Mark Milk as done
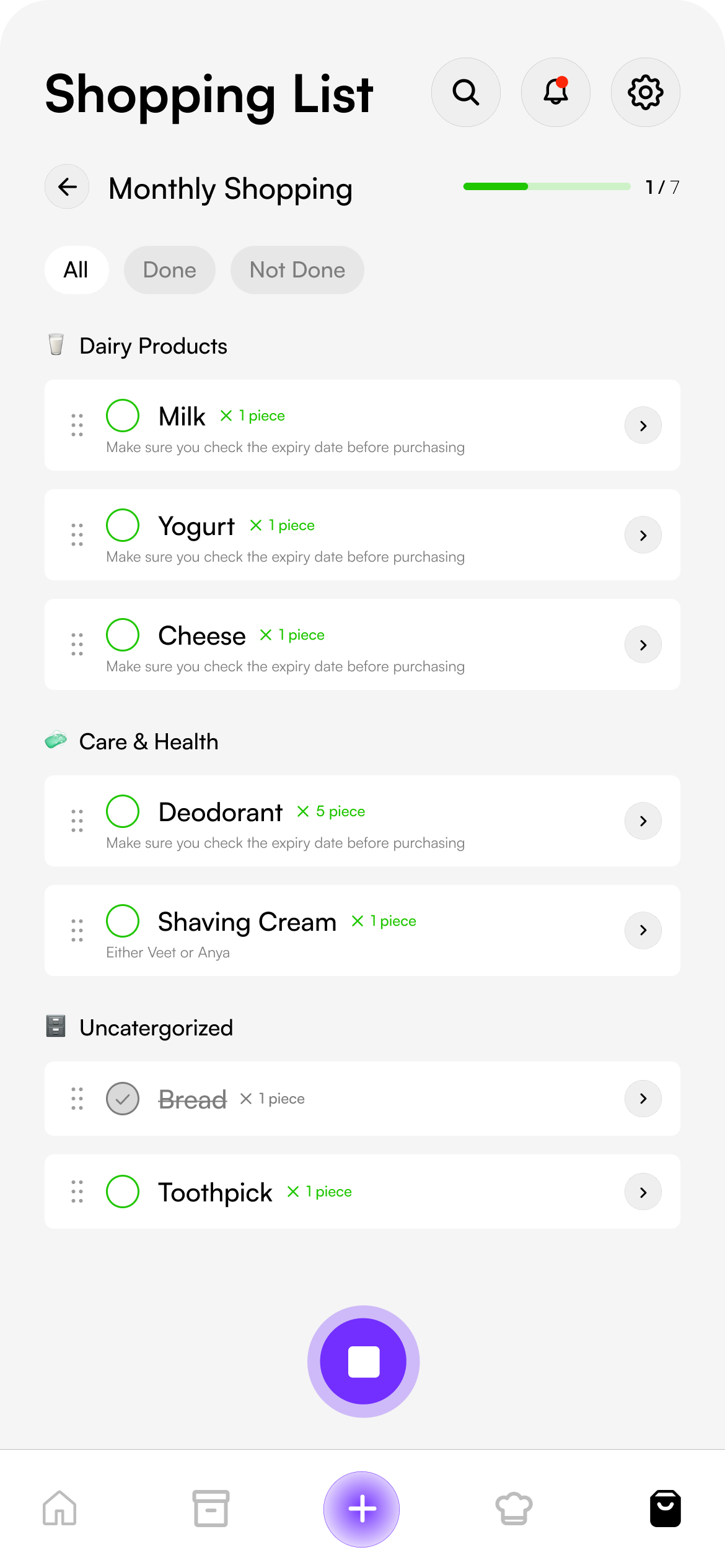Image resolution: width=725 pixels, height=1568 pixels. [x=123, y=416]
